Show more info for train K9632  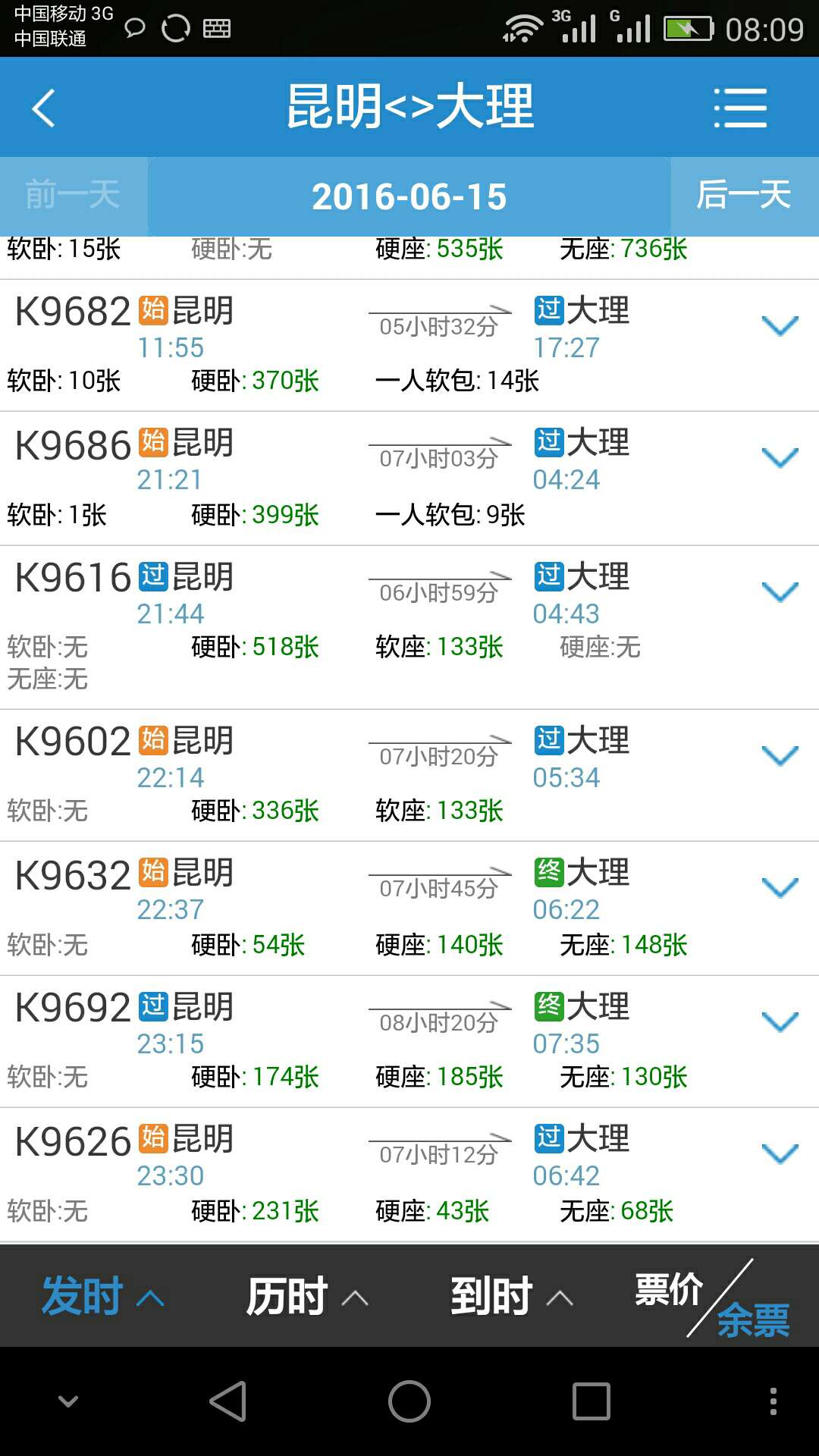coord(780,888)
